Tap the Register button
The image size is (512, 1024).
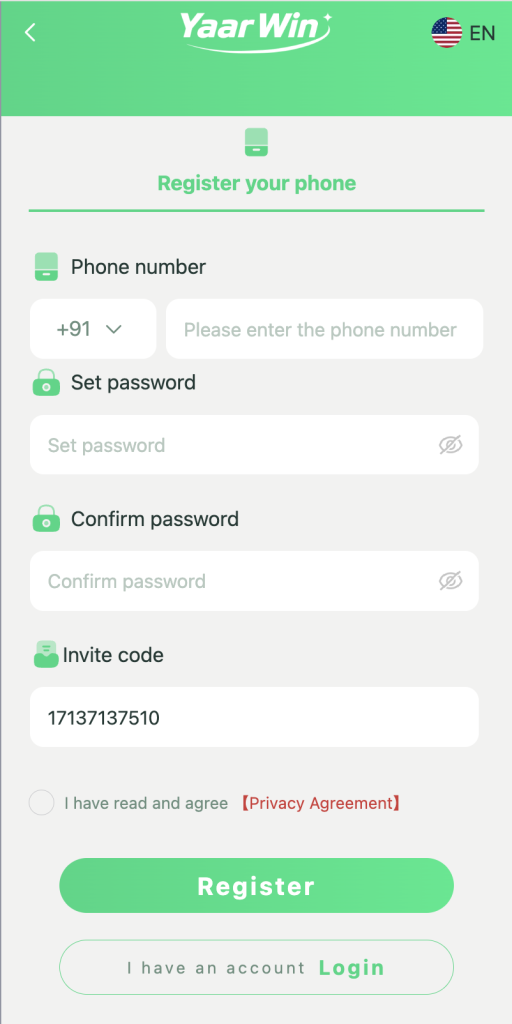(256, 886)
